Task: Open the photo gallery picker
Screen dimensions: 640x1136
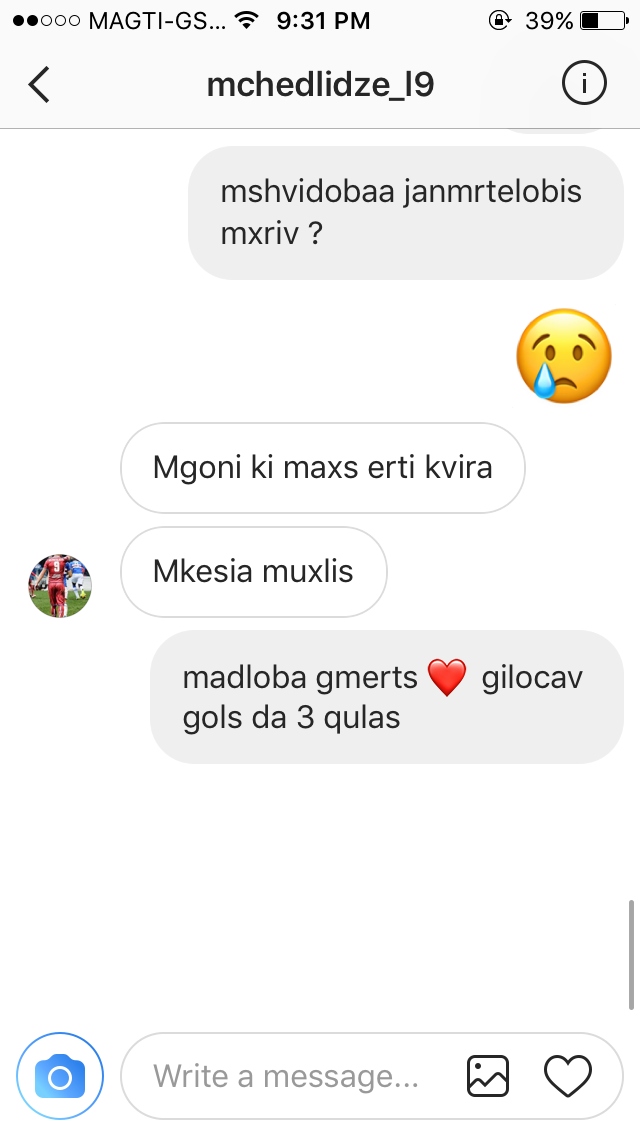Action: [x=488, y=1076]
